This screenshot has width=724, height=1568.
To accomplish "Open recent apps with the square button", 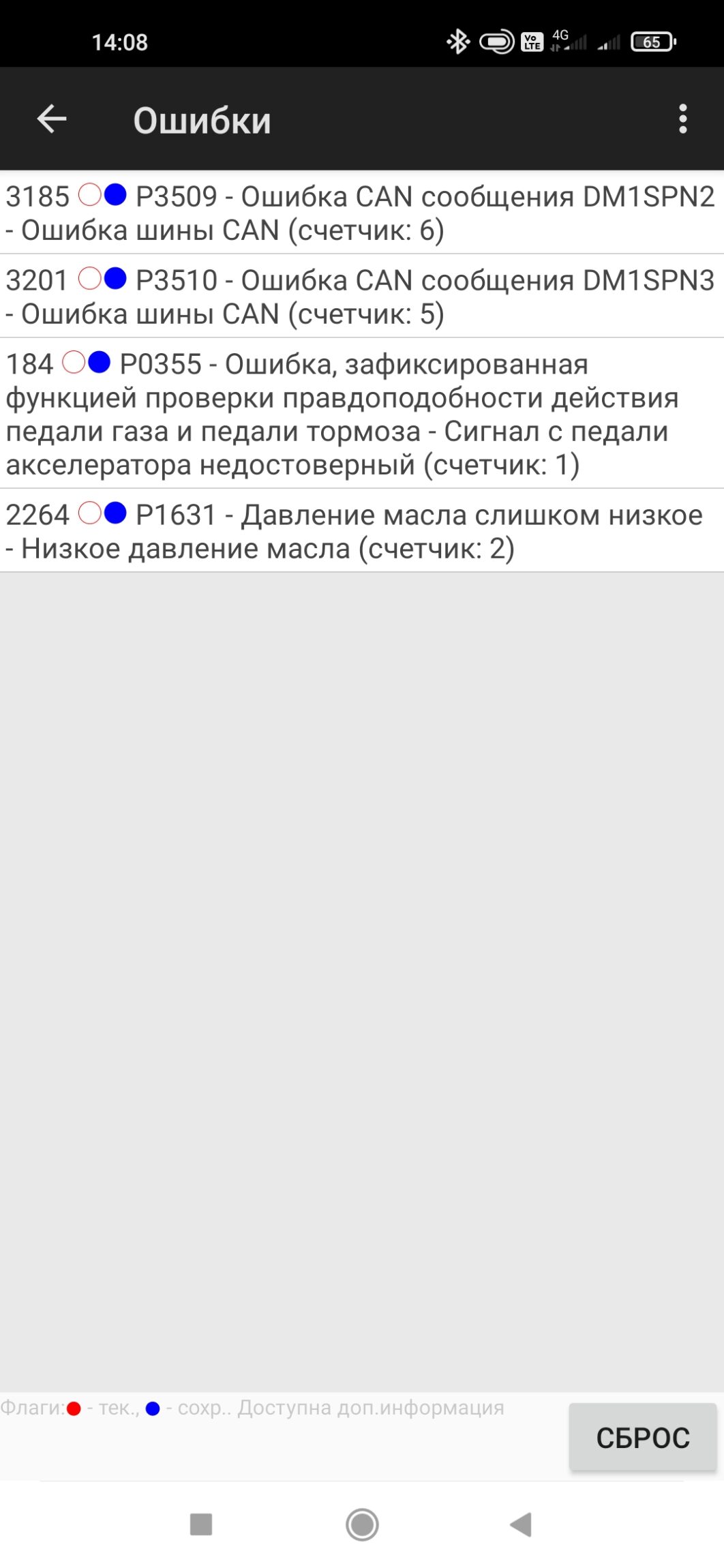I will [201, 1524].
